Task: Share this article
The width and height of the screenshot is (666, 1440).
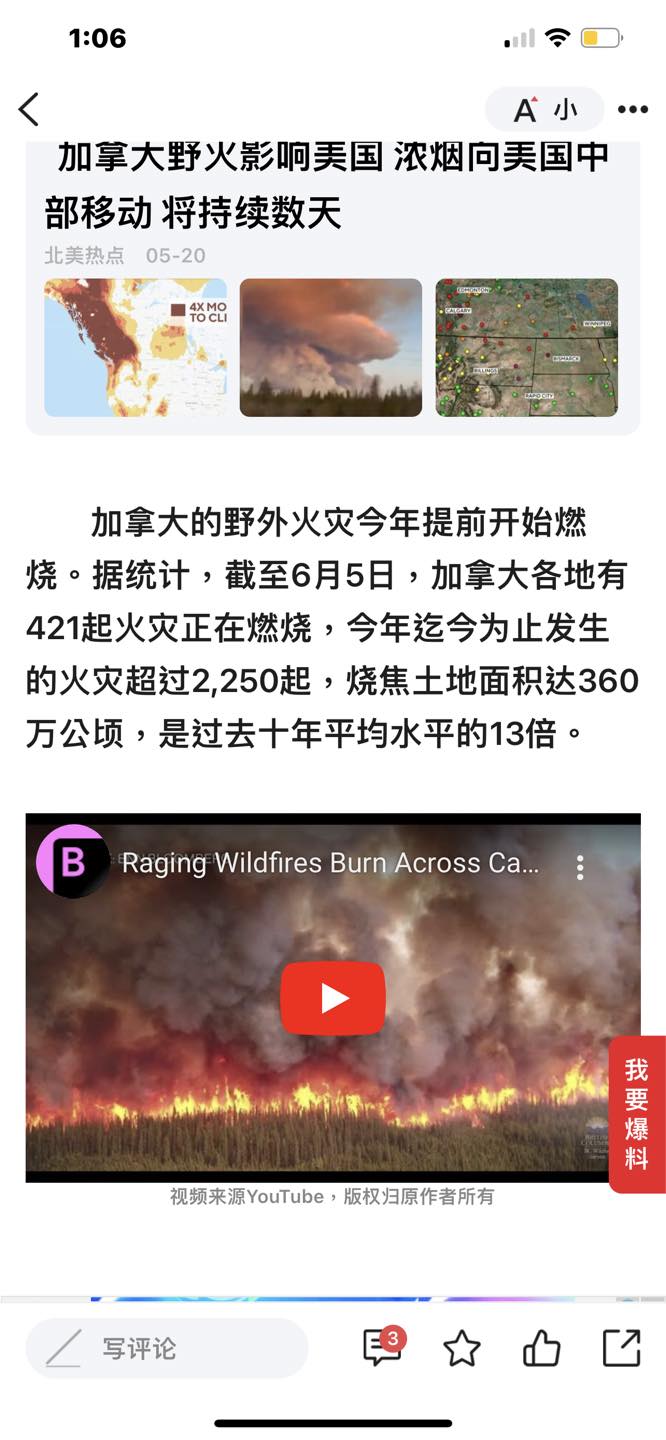Action: (x=621, y=1347)
